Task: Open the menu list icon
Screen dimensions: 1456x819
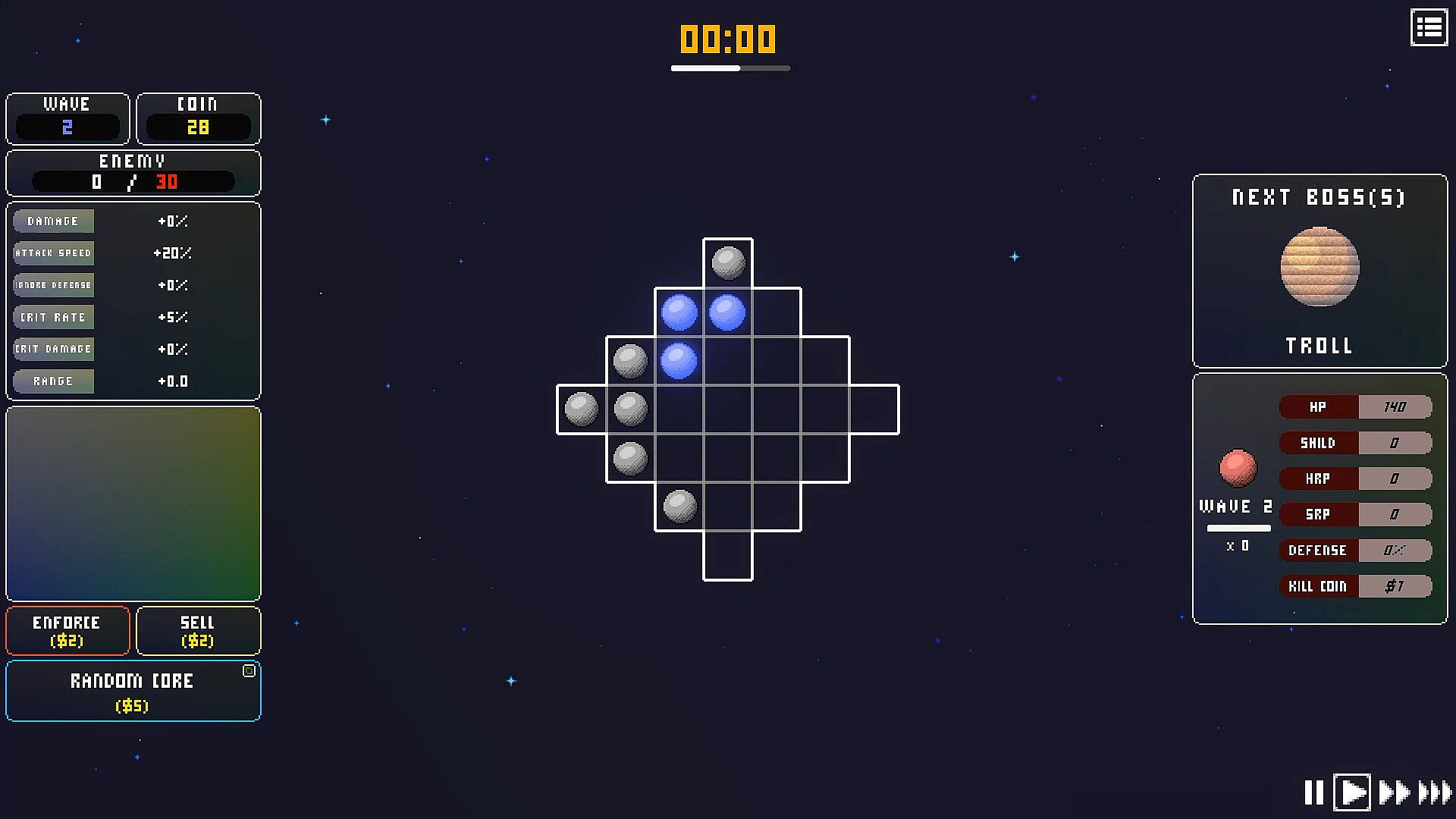Action: (1429, 28)
